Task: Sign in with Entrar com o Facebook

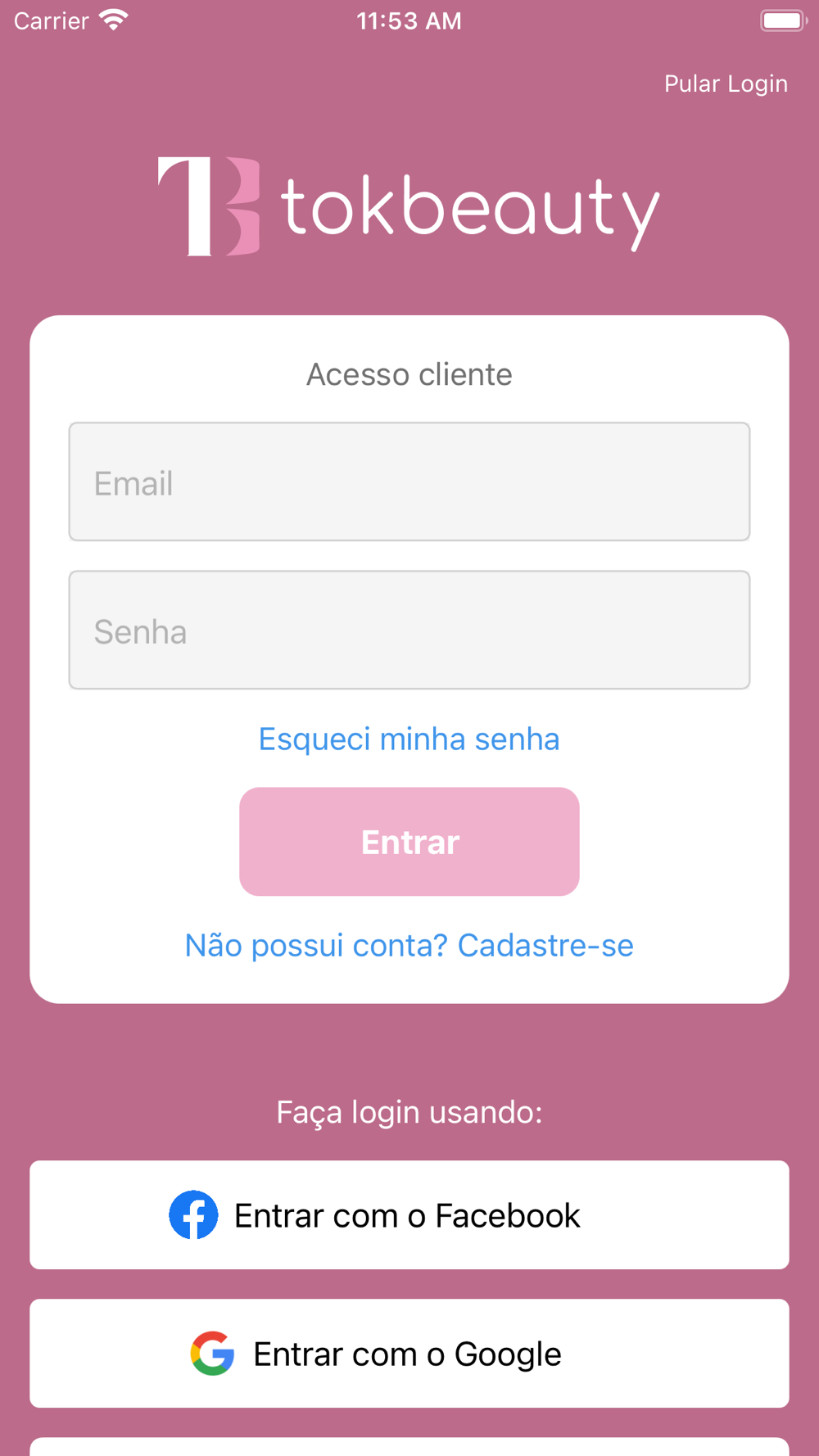Action: [409, 1214]
